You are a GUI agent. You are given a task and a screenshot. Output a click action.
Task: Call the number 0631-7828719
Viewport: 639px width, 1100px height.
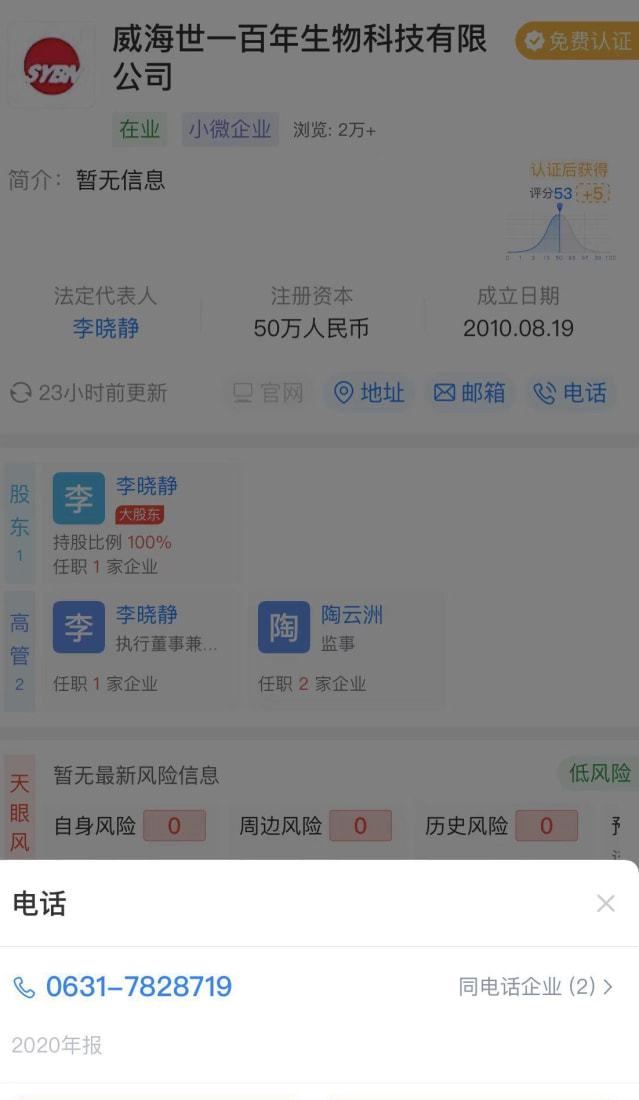(123, 986)
